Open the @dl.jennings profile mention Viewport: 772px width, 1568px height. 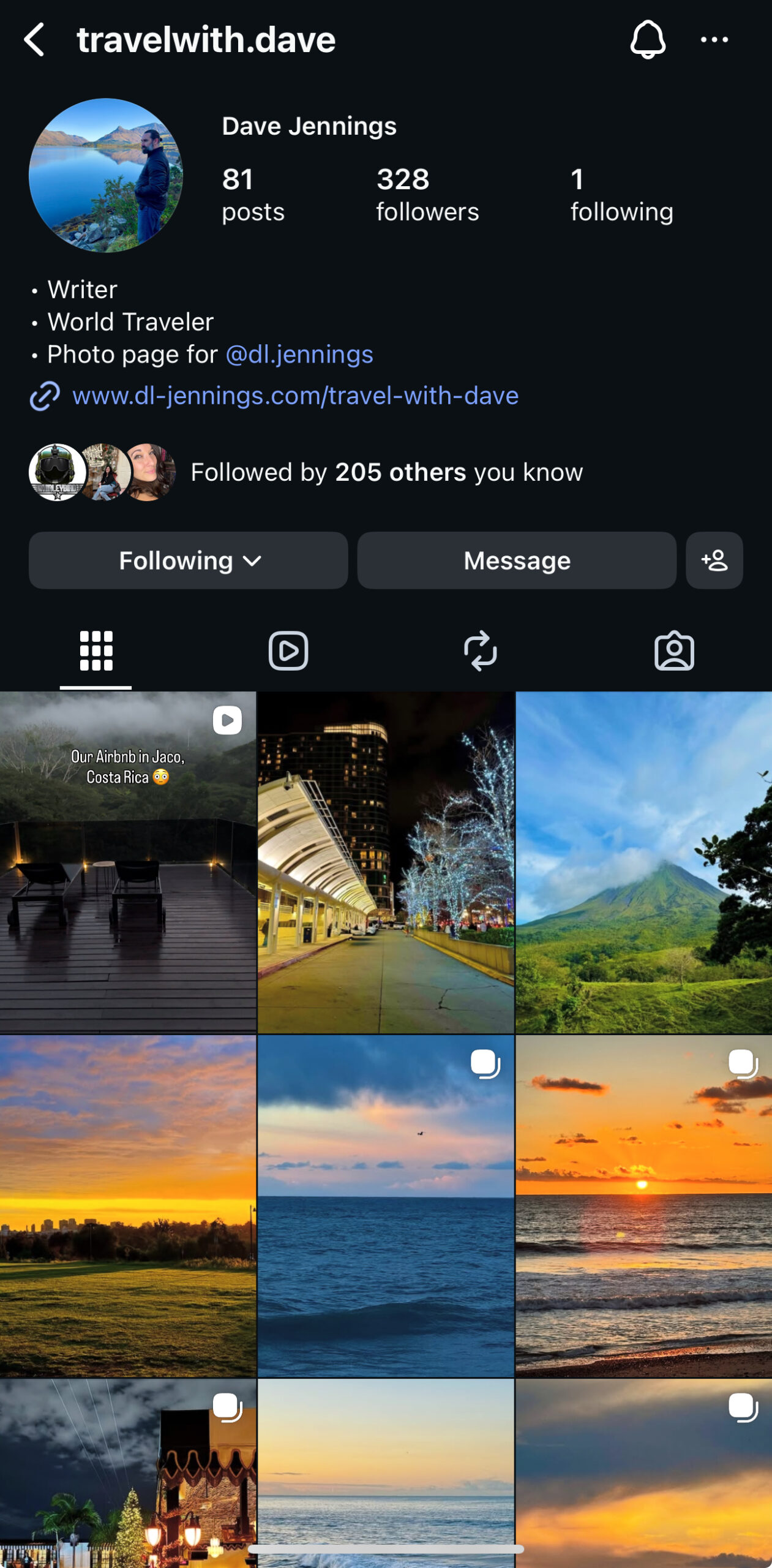point(299,355)
